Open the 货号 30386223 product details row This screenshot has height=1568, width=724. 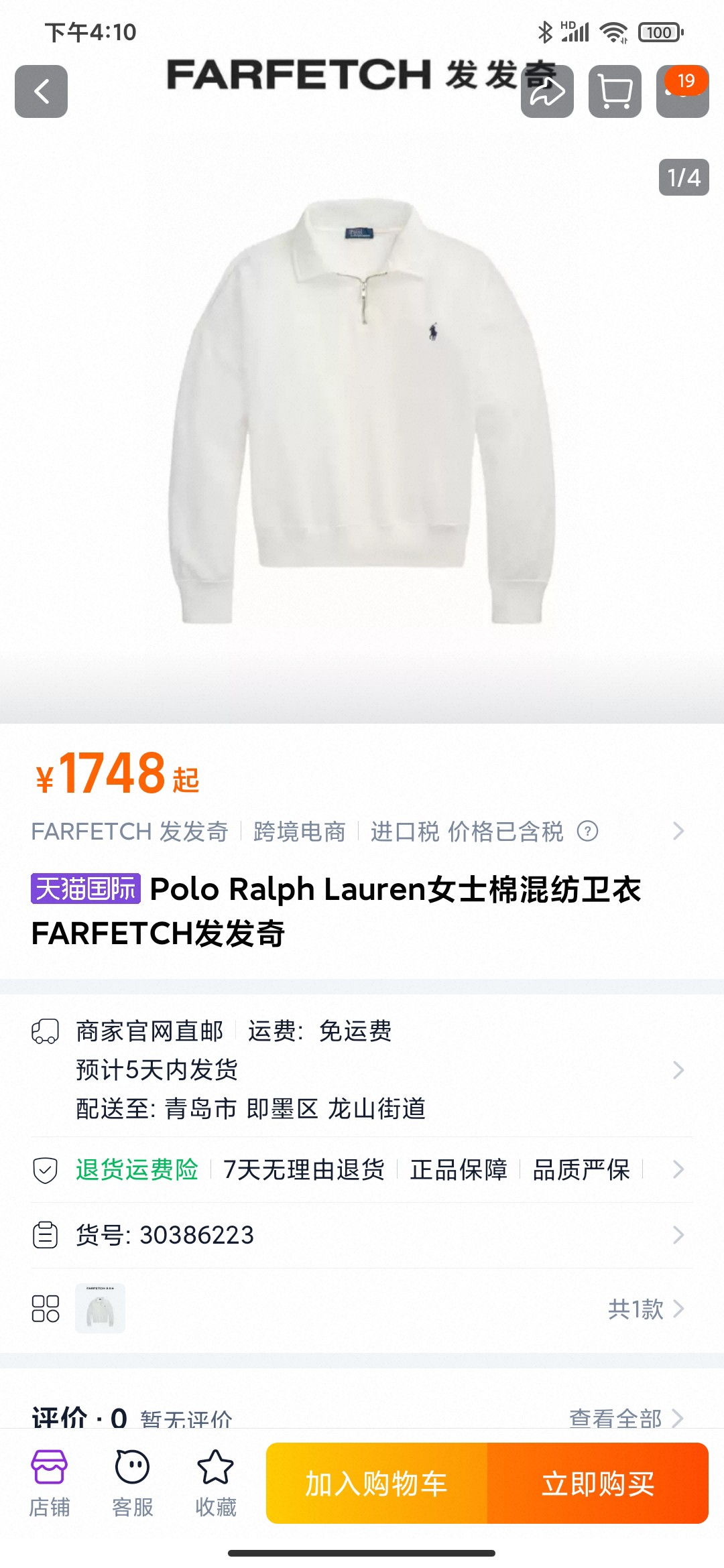(x=678, y=1235)
